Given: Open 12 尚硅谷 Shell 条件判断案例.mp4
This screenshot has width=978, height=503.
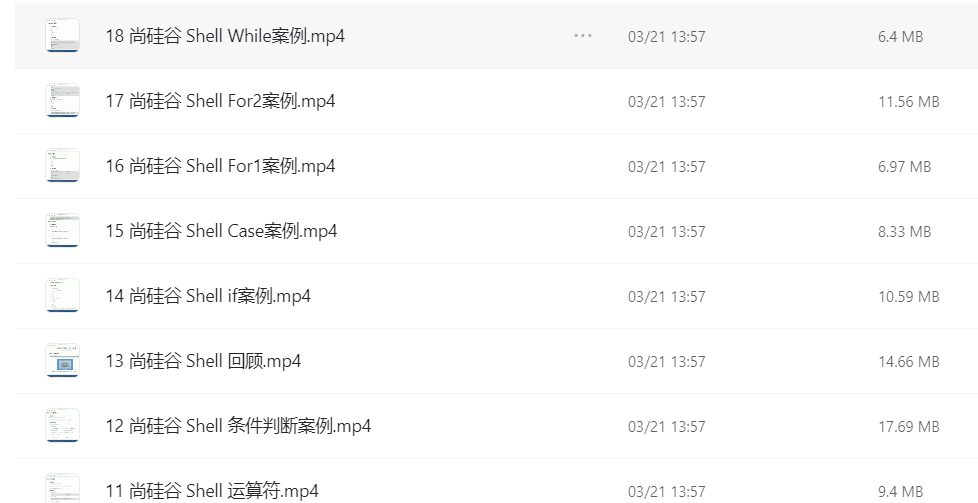Looking at the screenshot, I should point(238,426).
